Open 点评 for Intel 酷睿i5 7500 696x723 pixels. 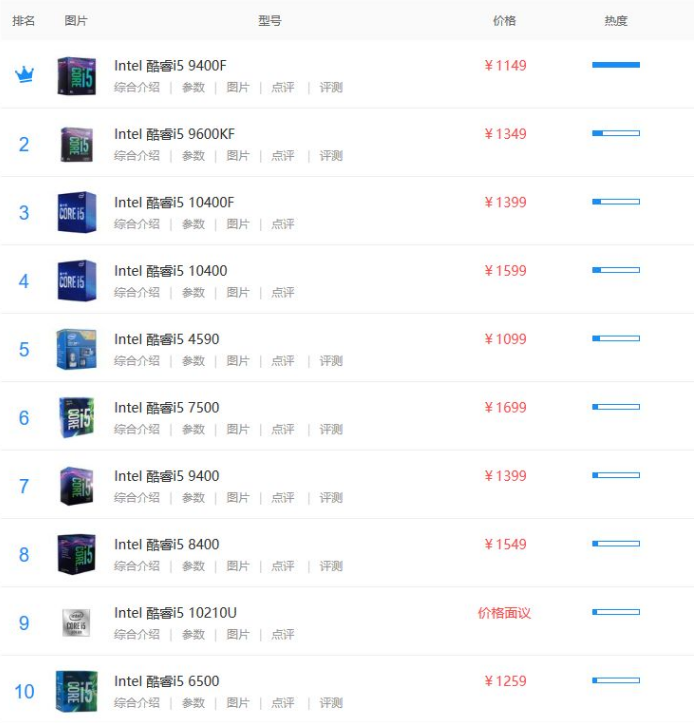(x=283, y=430)
